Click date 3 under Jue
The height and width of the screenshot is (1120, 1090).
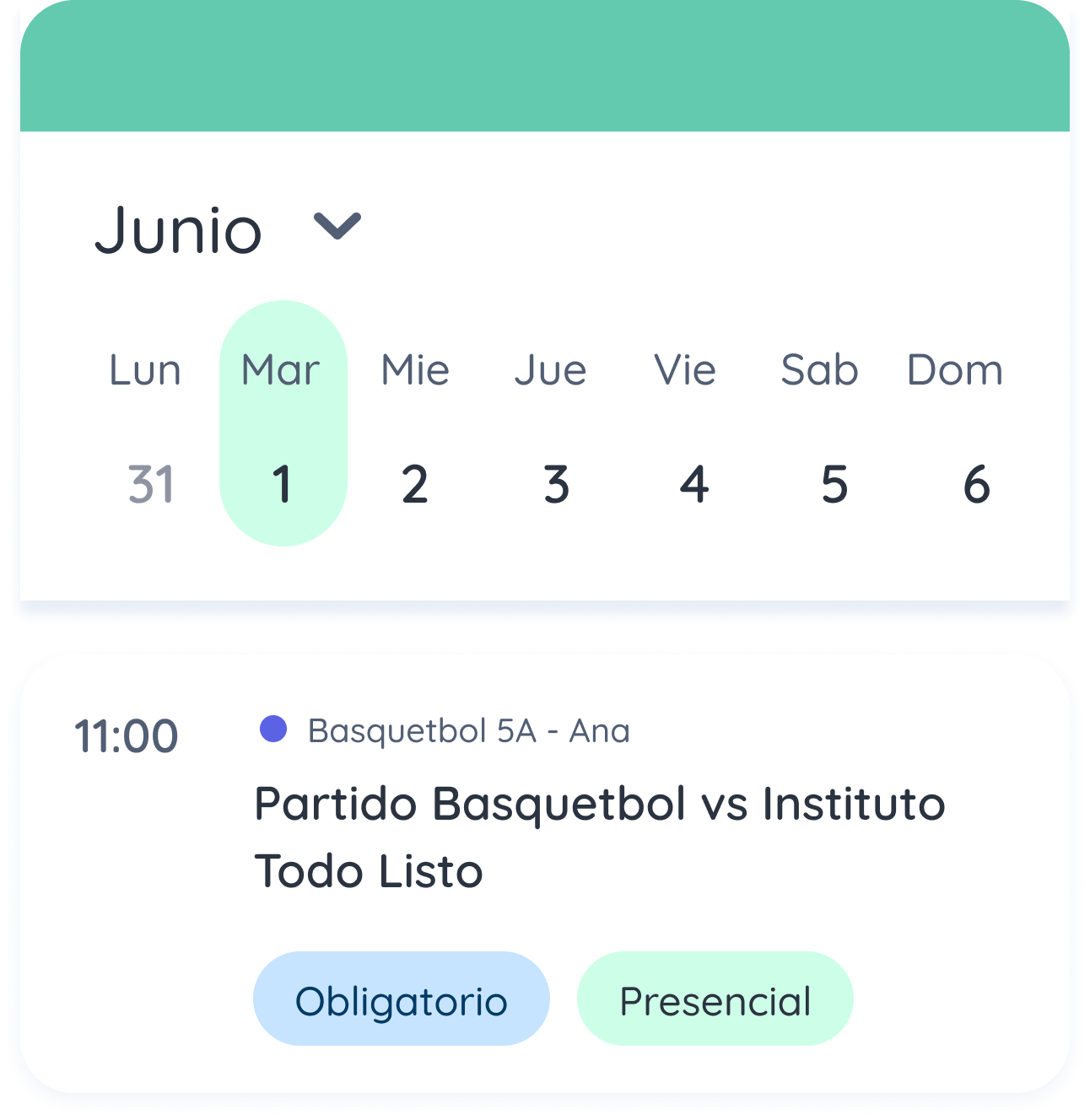click(x=552, y=482)
